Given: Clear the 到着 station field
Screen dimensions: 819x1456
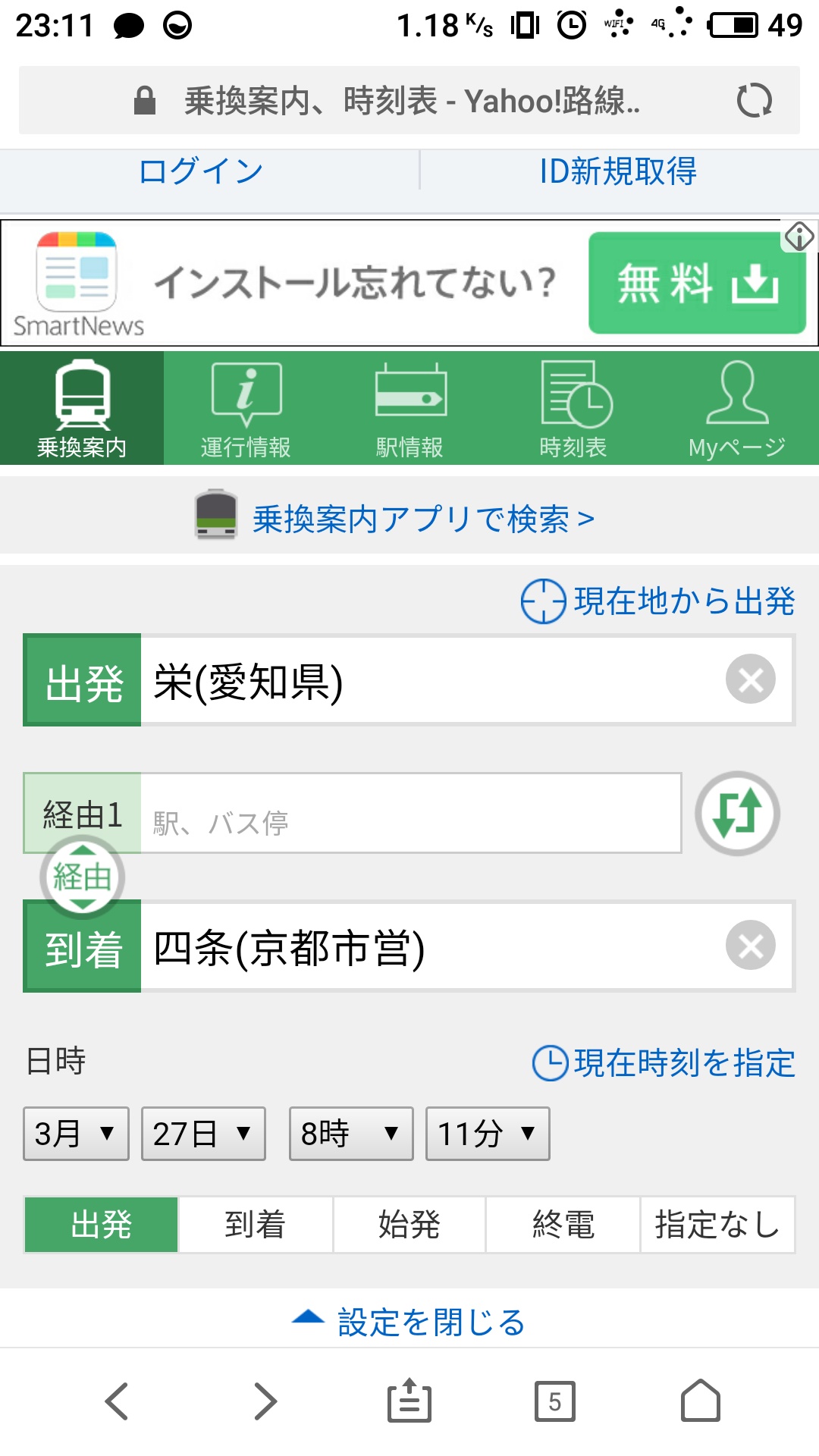Looking at the screenshot, I should tap(750, 946).
